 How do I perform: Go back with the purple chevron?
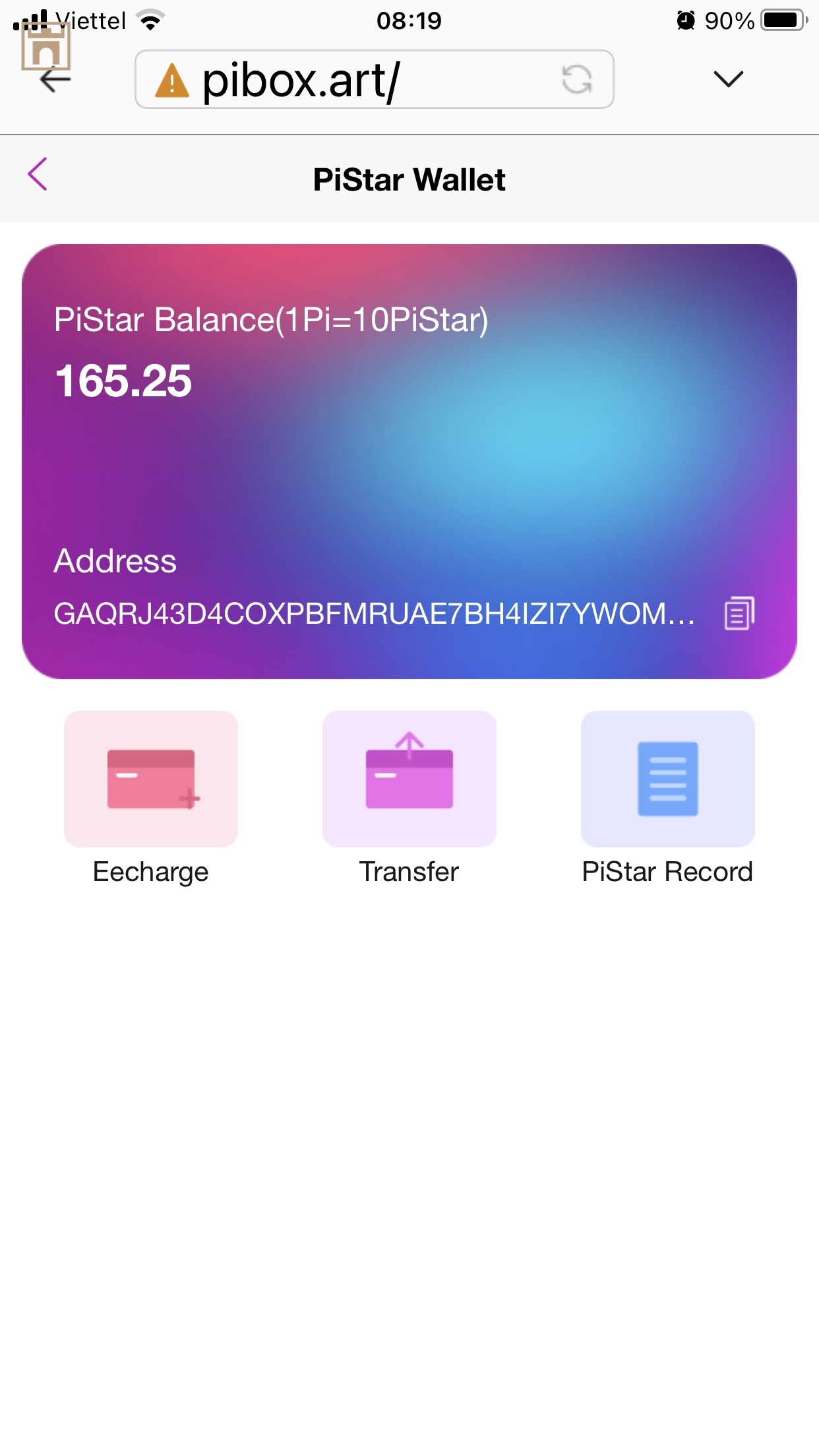coord(38,175)
